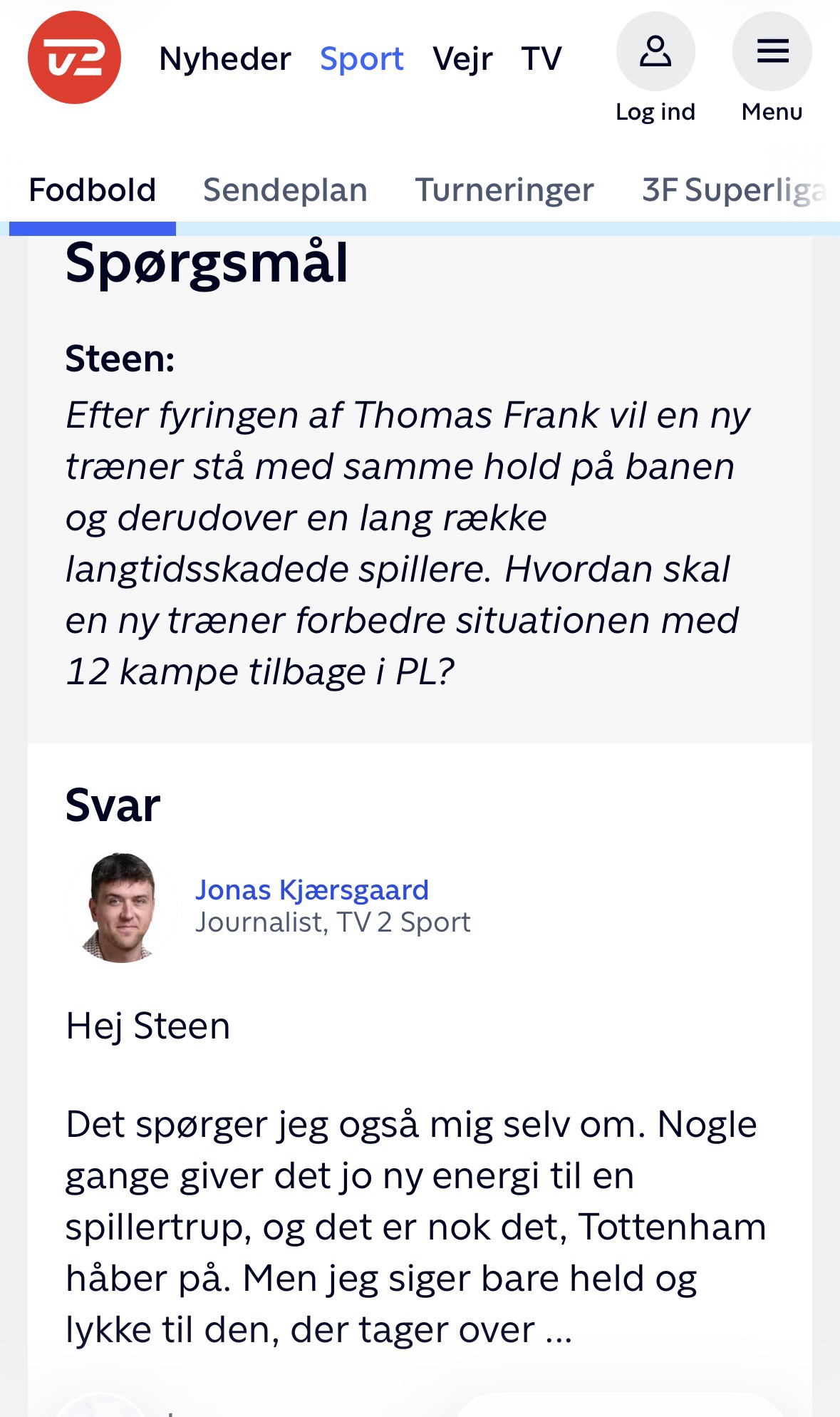Go to the TV section
Screen dimensions: 840x1417
click(x=541, y=58)
